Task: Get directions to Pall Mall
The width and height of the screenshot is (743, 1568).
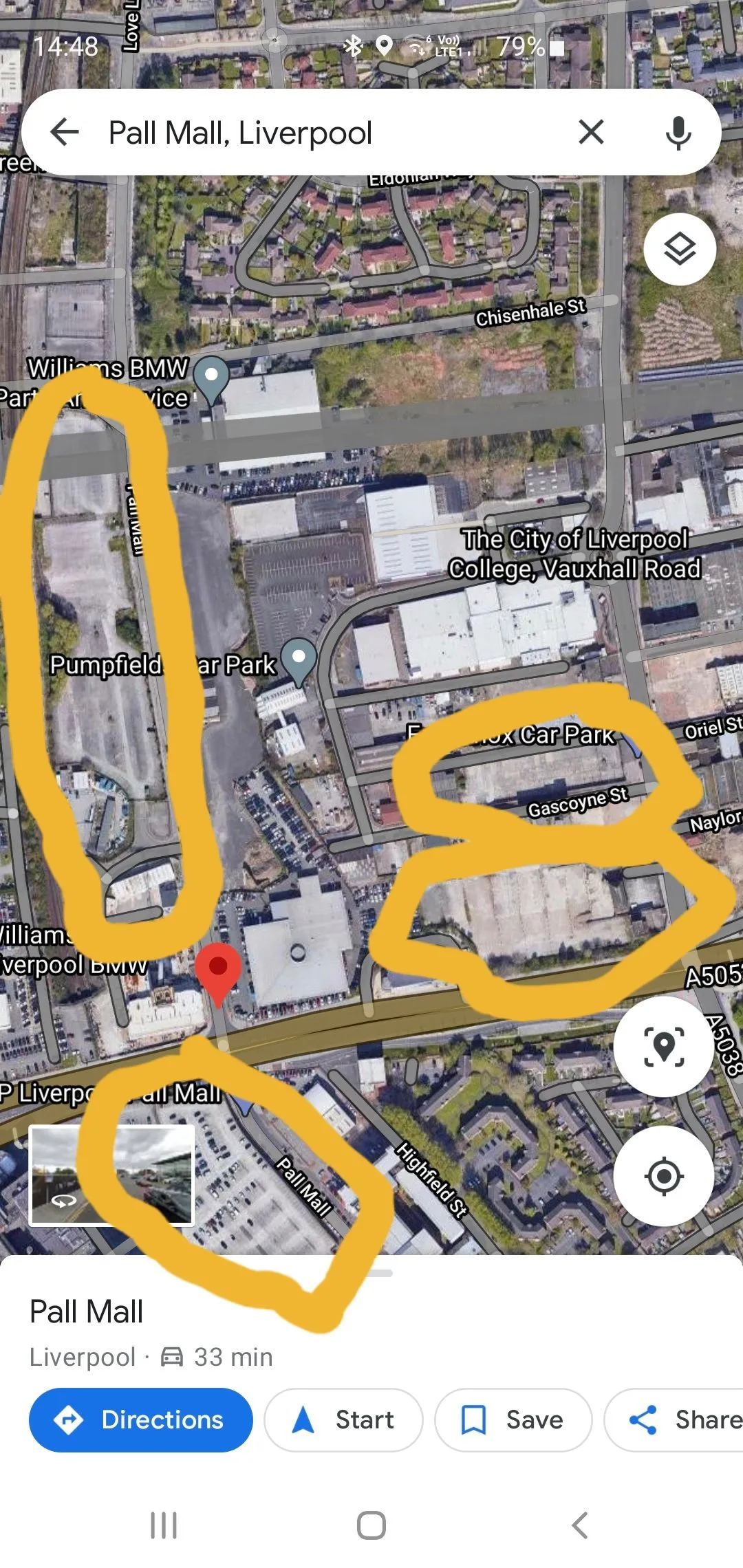Action: (140, 1419)
